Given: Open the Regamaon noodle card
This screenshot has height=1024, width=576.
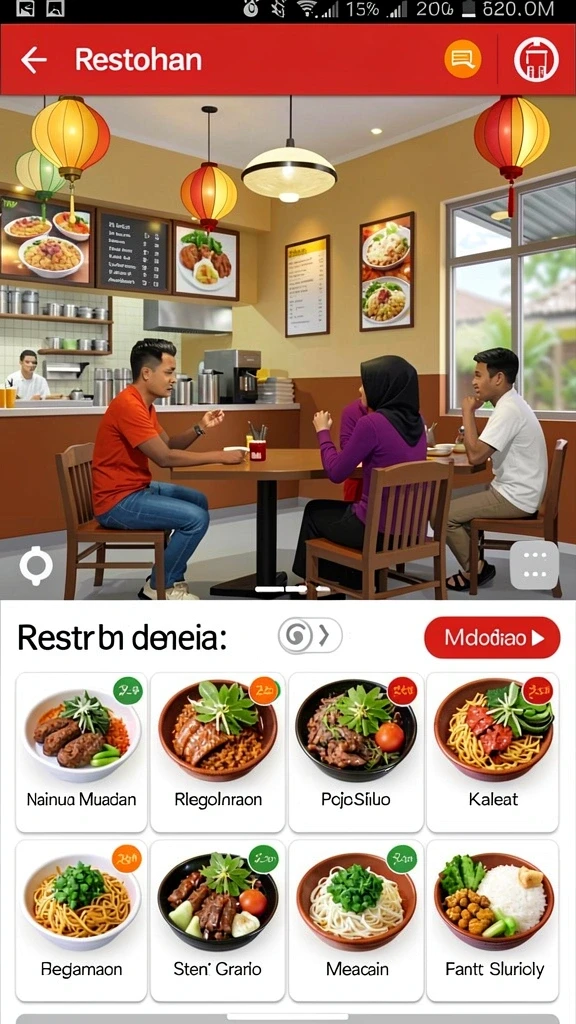Looking at the screenshot, I should click(82, 921).
